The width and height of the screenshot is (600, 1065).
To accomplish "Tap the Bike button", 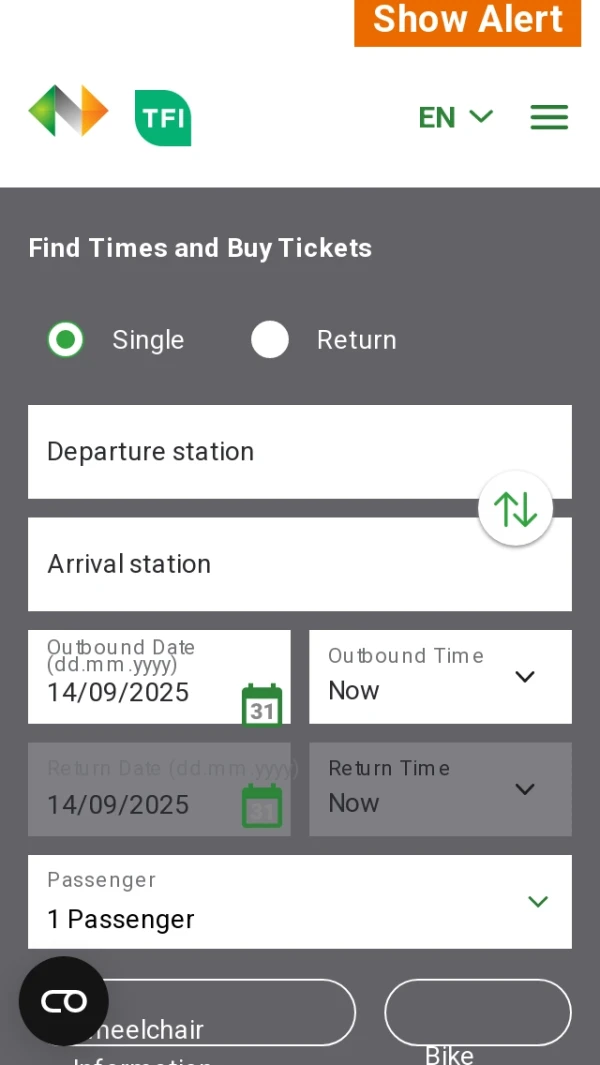I will coord(477,1012).
